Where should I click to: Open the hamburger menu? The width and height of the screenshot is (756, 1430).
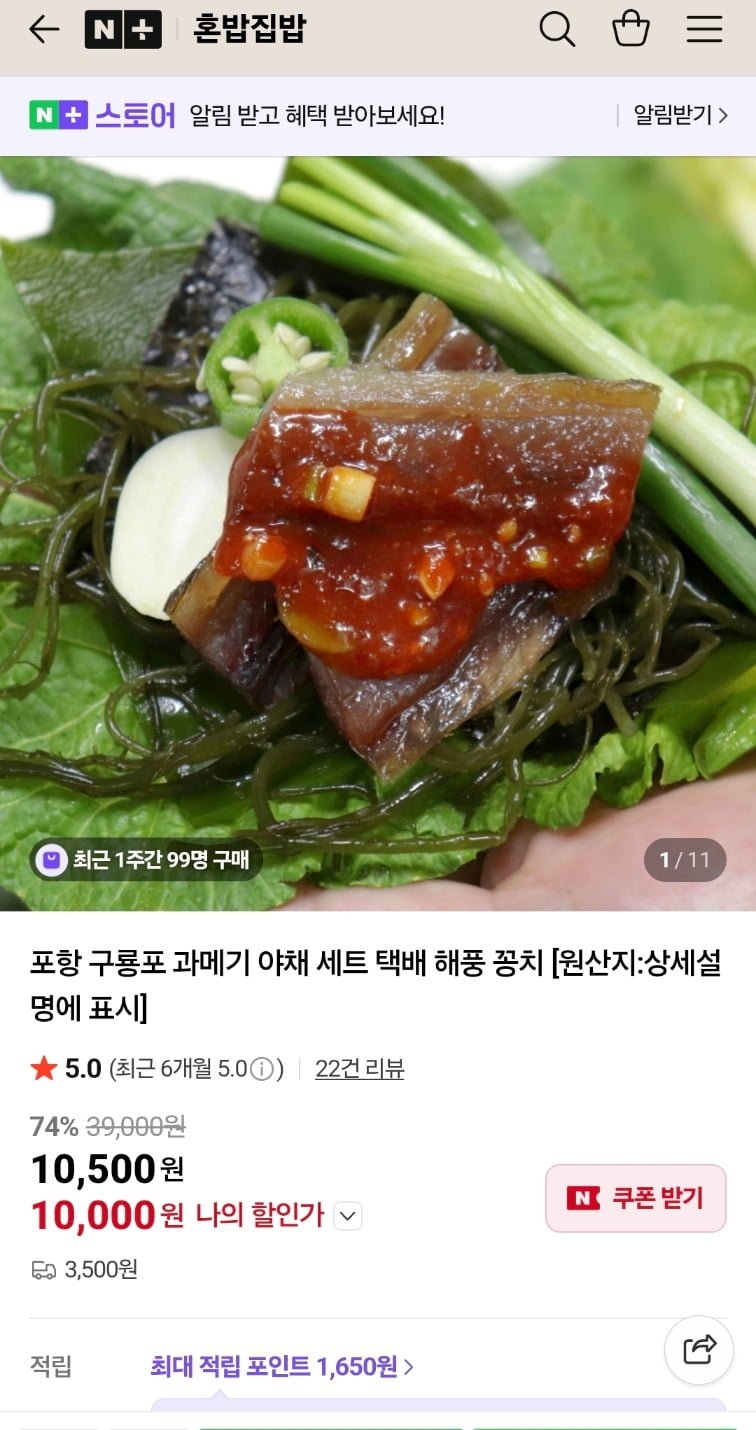[704, 30]
